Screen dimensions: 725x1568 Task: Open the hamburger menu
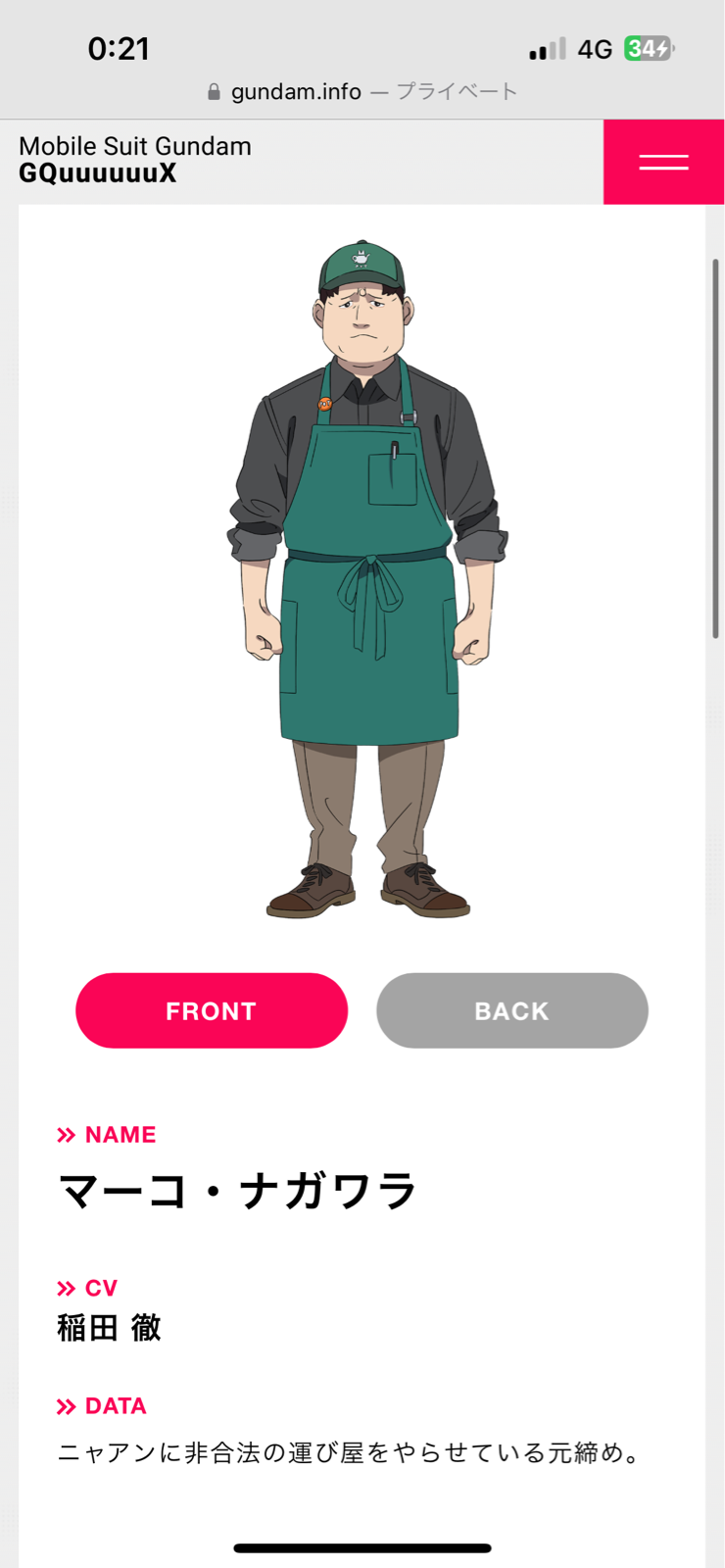pyautogui.click(x=663, y=163)
